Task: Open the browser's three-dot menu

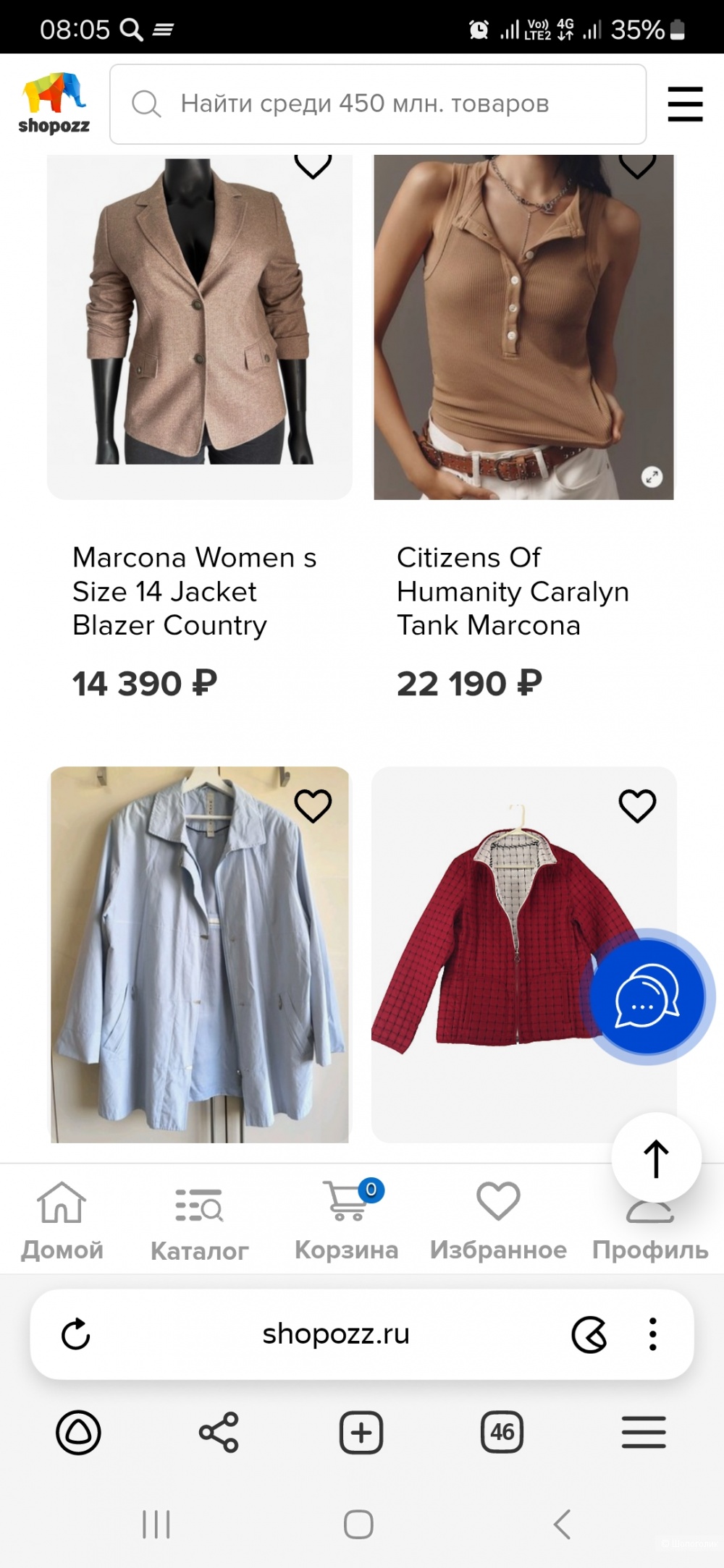Action: tap(652, 1334)
